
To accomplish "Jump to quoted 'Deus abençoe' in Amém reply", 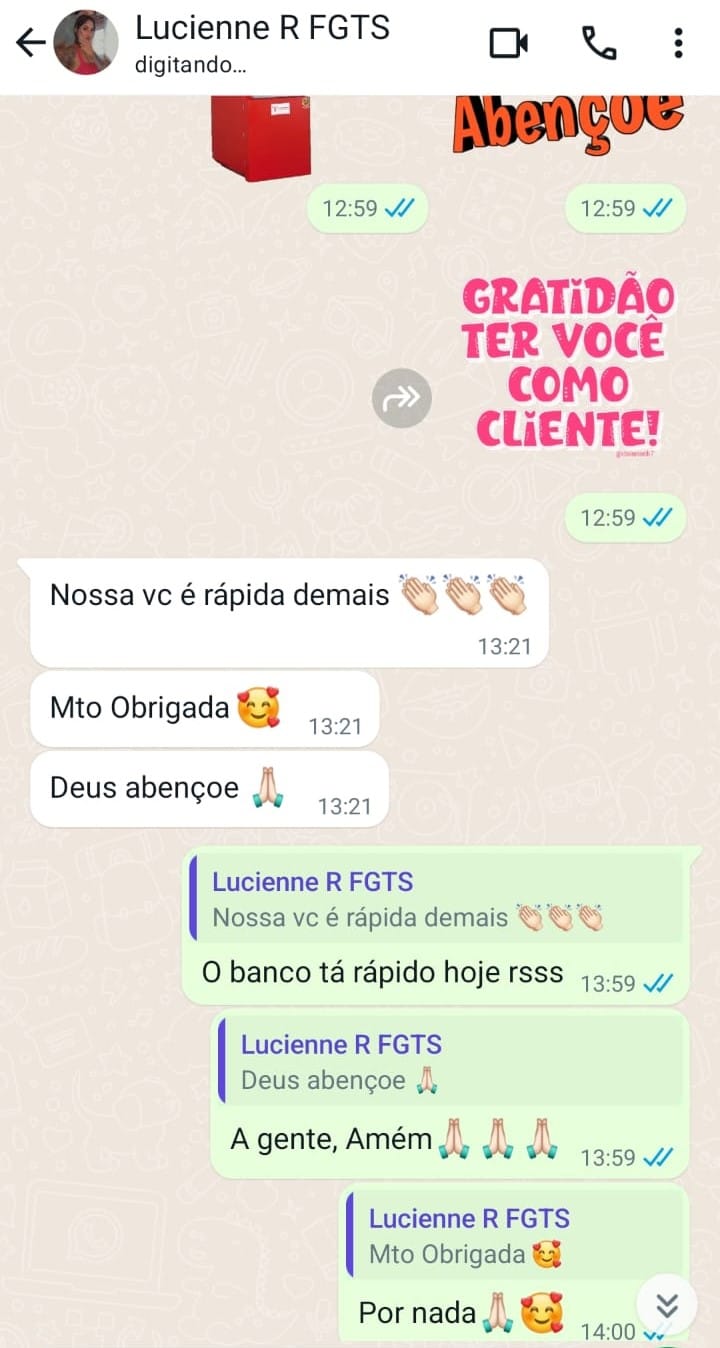I will 452,1063.
